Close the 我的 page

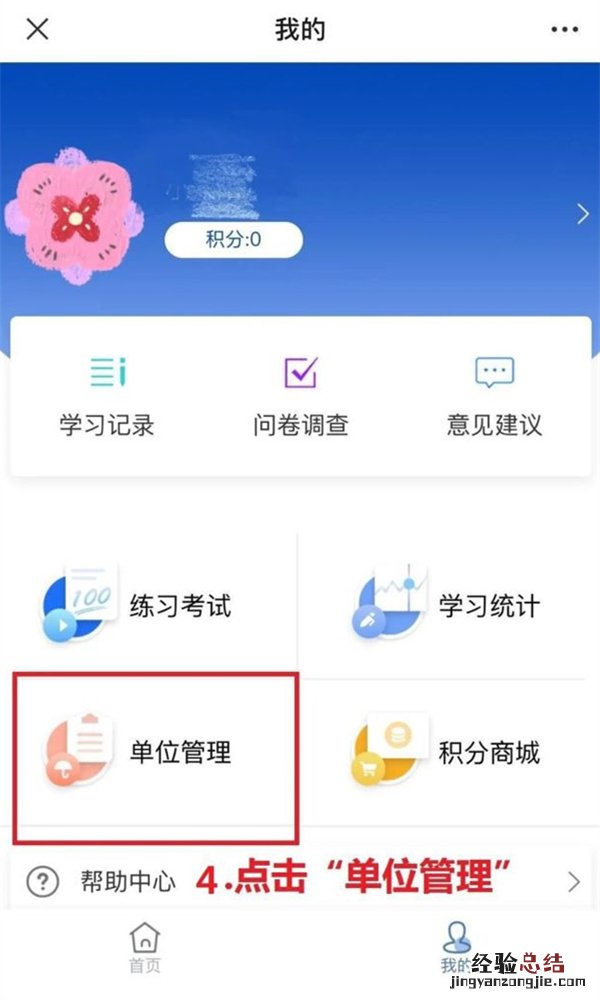[x=37, y=29]
